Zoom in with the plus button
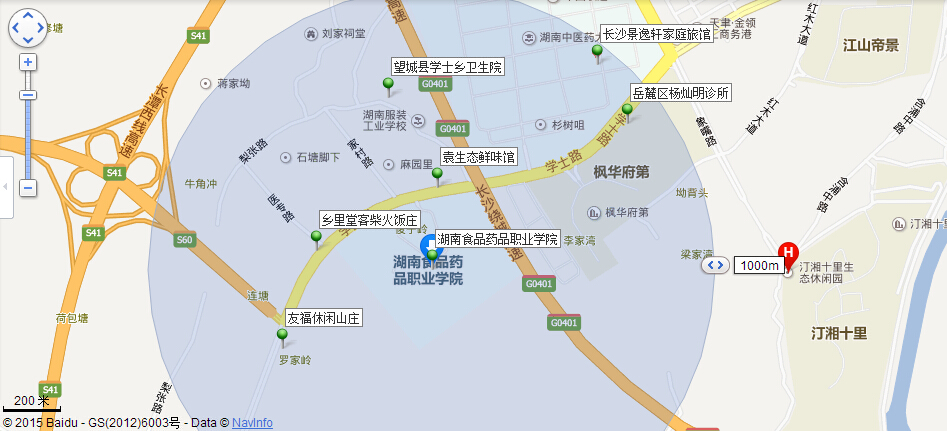 [x=28, y=62]
